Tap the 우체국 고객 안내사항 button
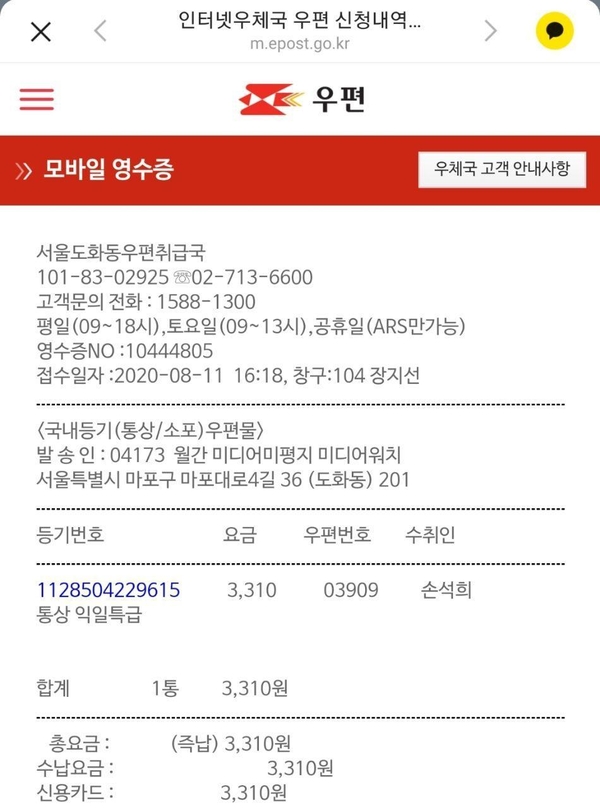 pyautogui.click(x=502, y=169)
